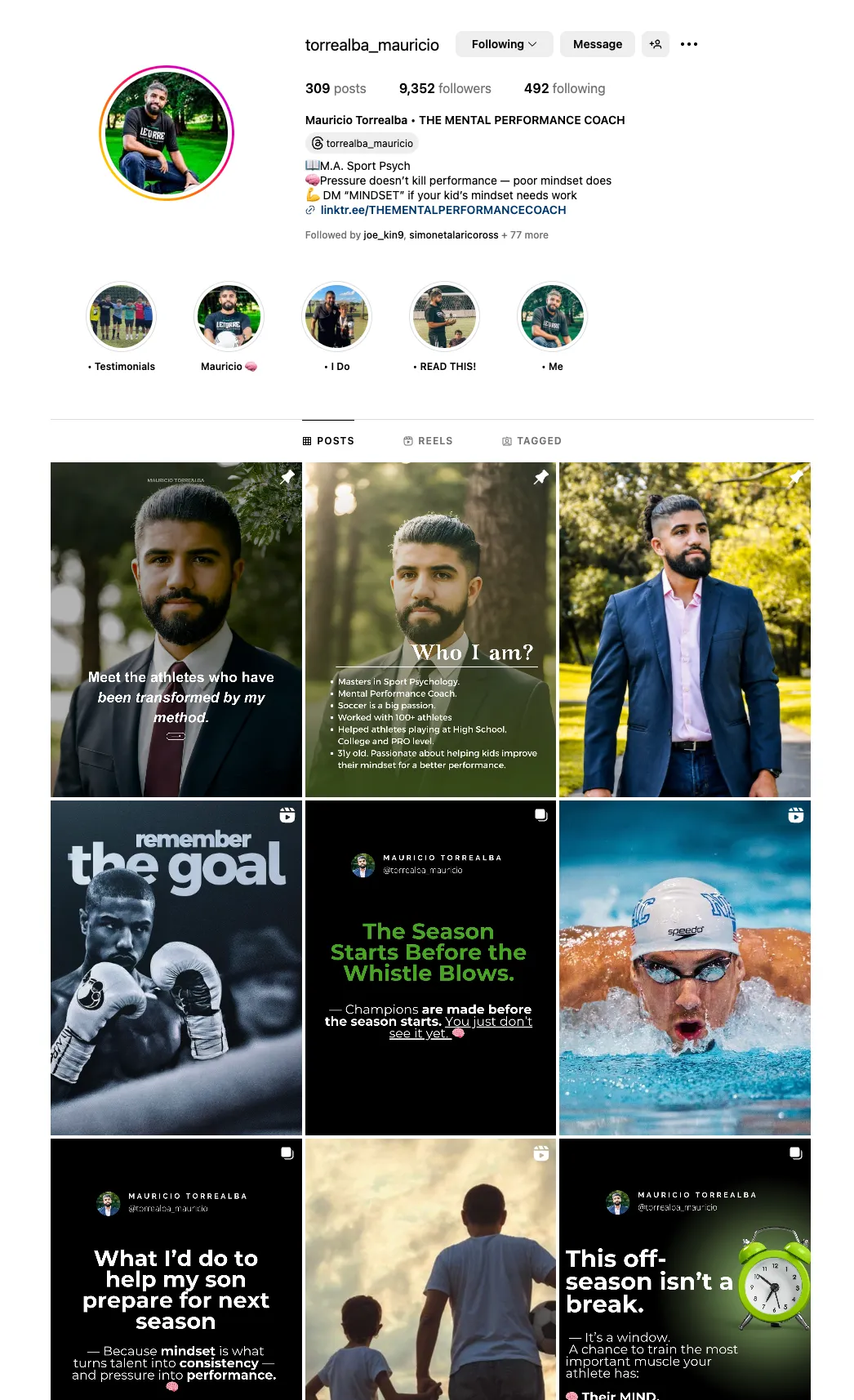Open the READ THIS! story highlight
This screenshot has width=854, height=1400.
click(x=444, y=317)
